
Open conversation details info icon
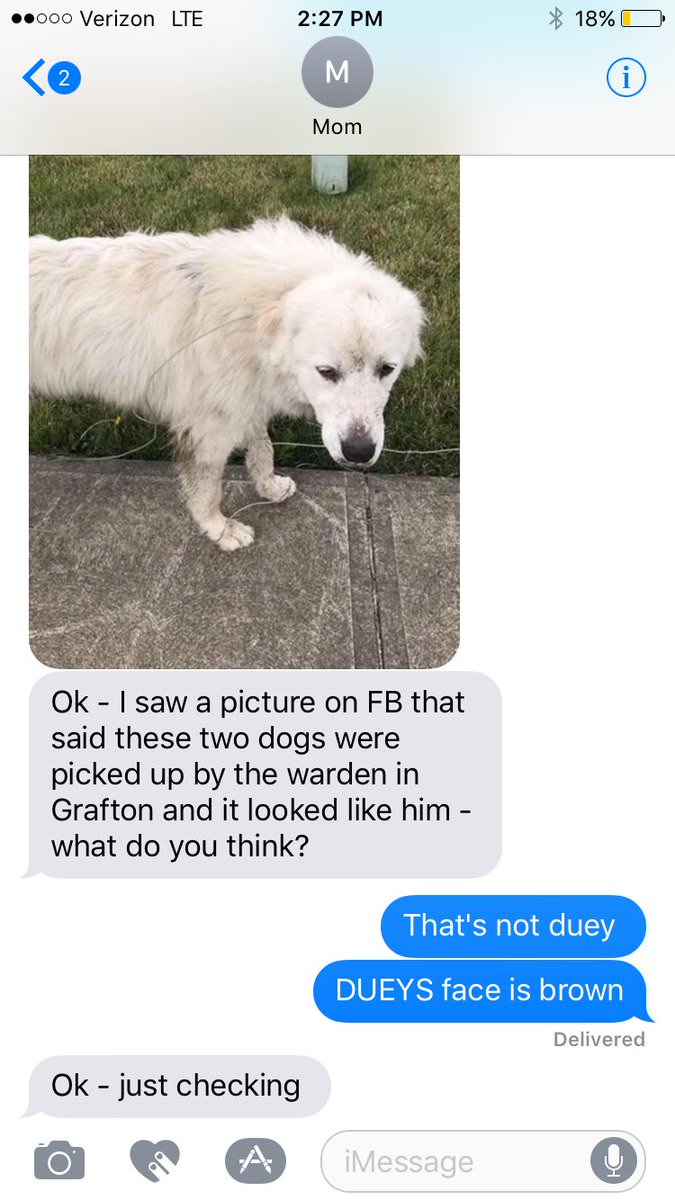coord(626,79)
